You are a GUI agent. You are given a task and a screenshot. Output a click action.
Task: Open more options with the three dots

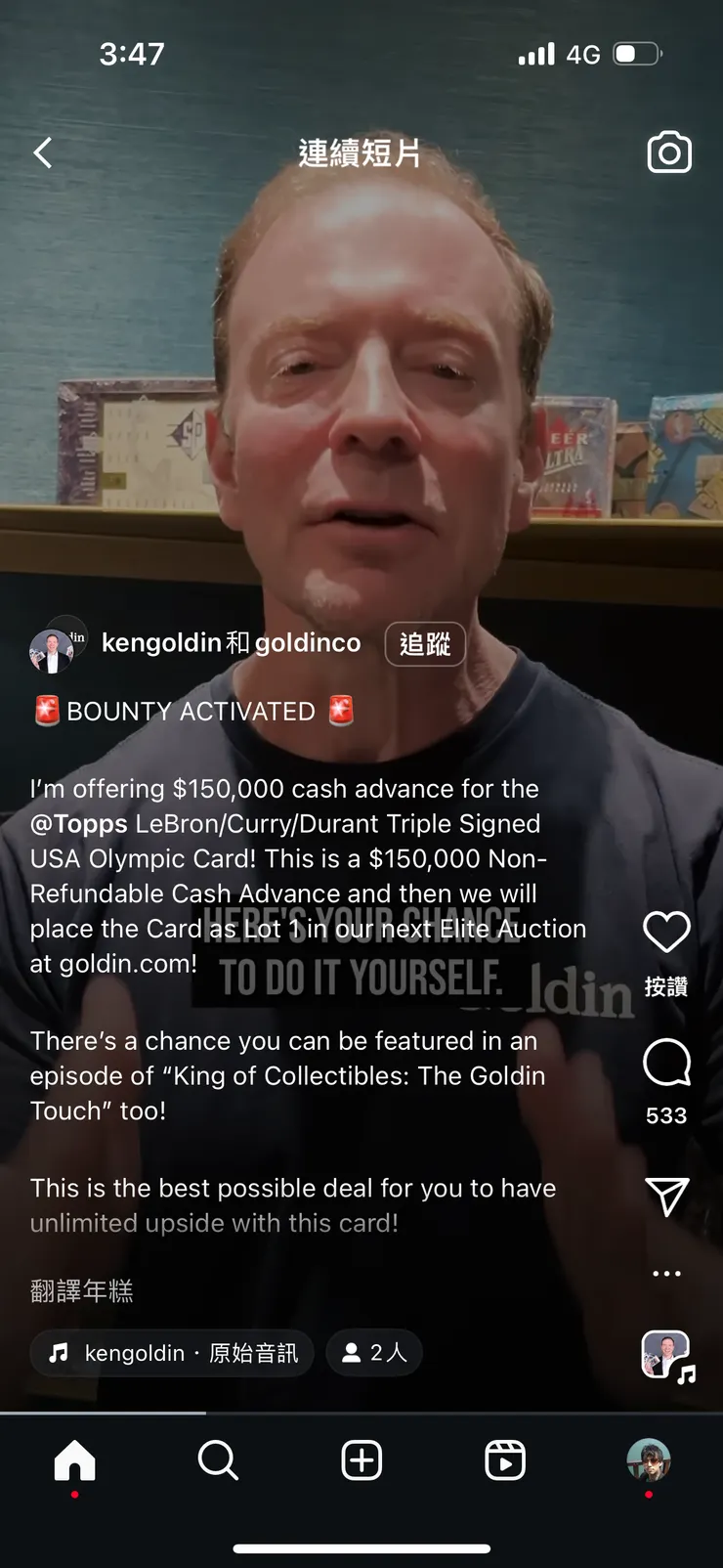tap(666, 1272)
